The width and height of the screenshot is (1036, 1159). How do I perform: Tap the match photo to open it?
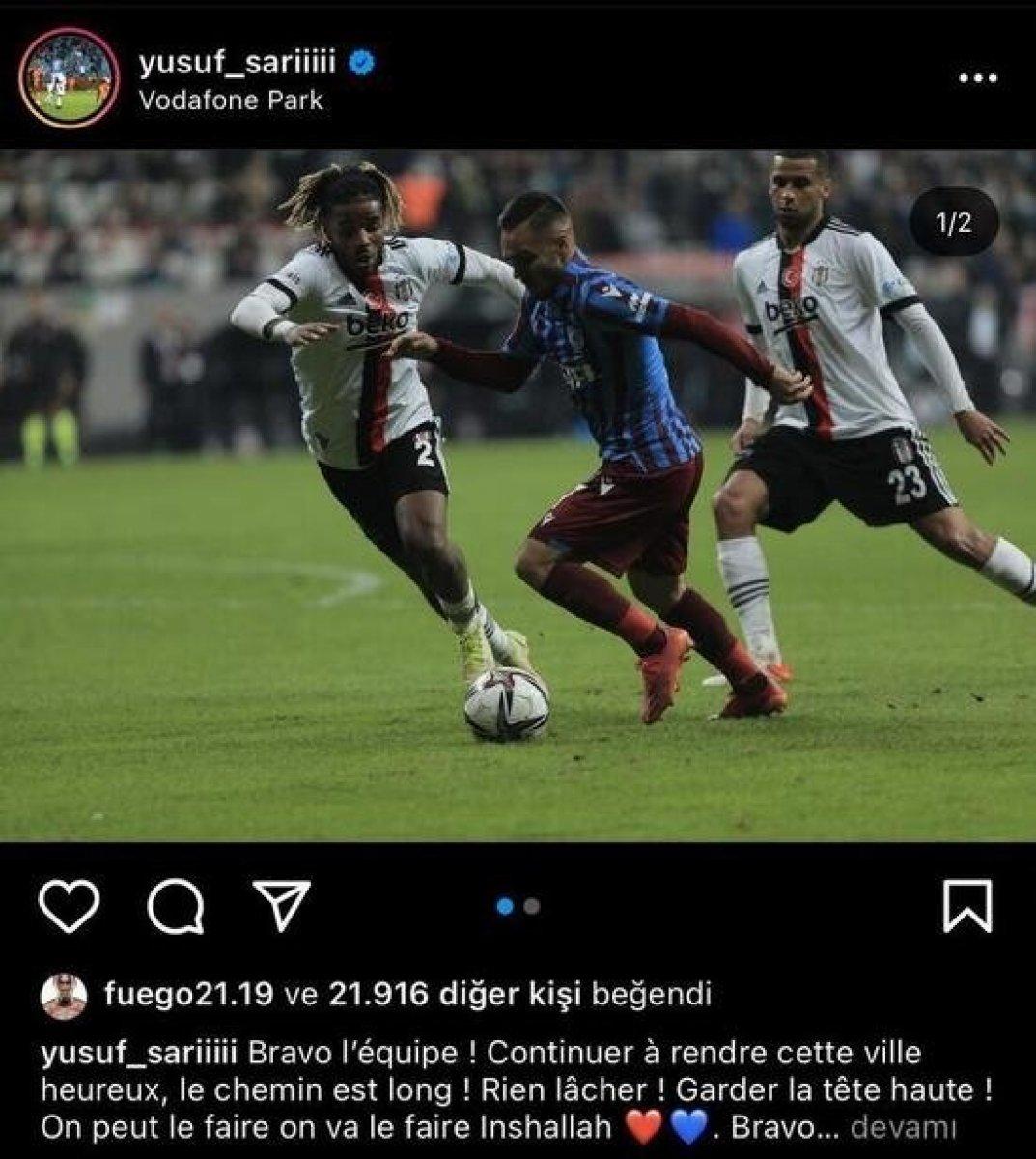pos(518,502)
